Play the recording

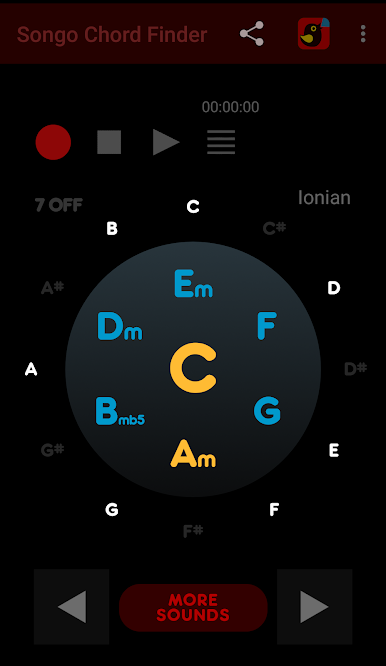166,142
